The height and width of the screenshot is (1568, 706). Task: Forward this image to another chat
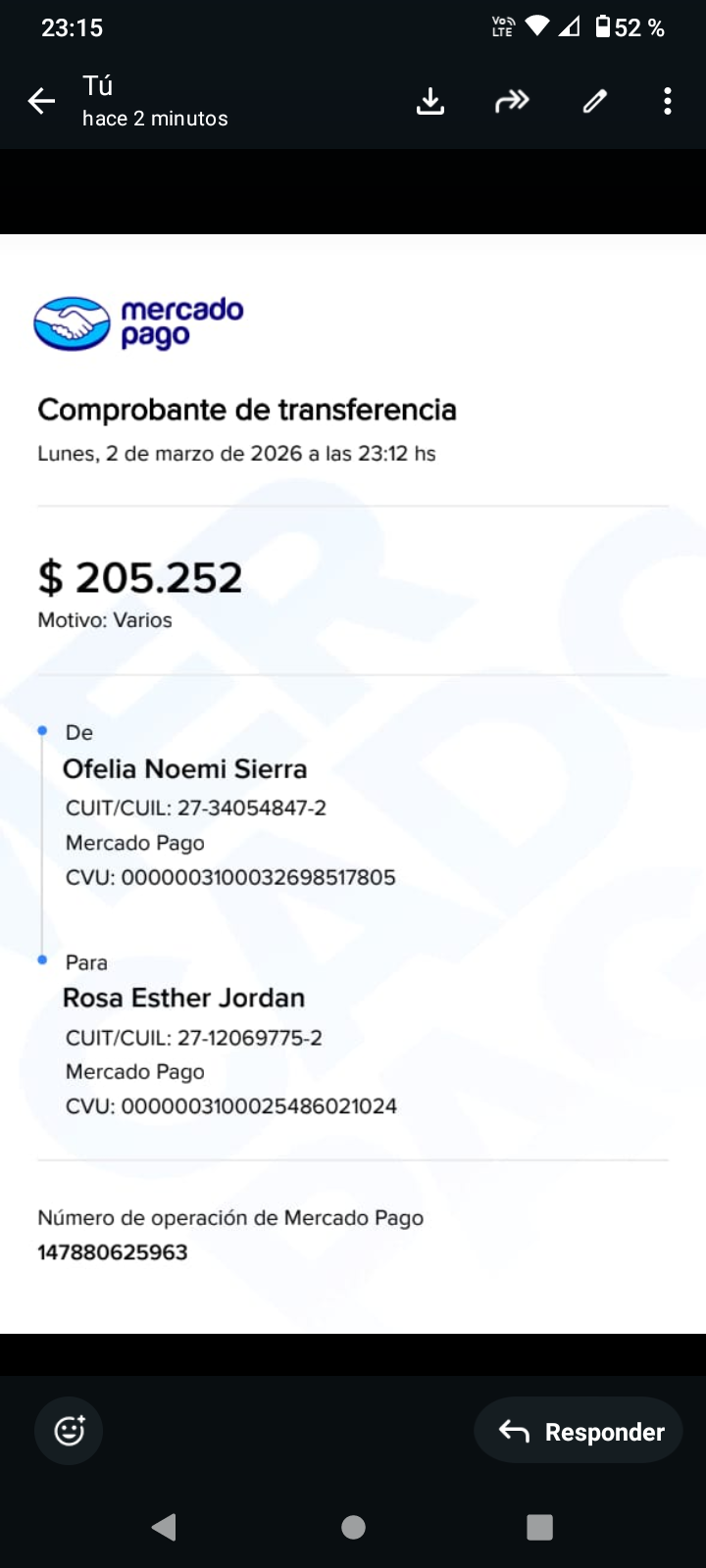tap(512, 101)
